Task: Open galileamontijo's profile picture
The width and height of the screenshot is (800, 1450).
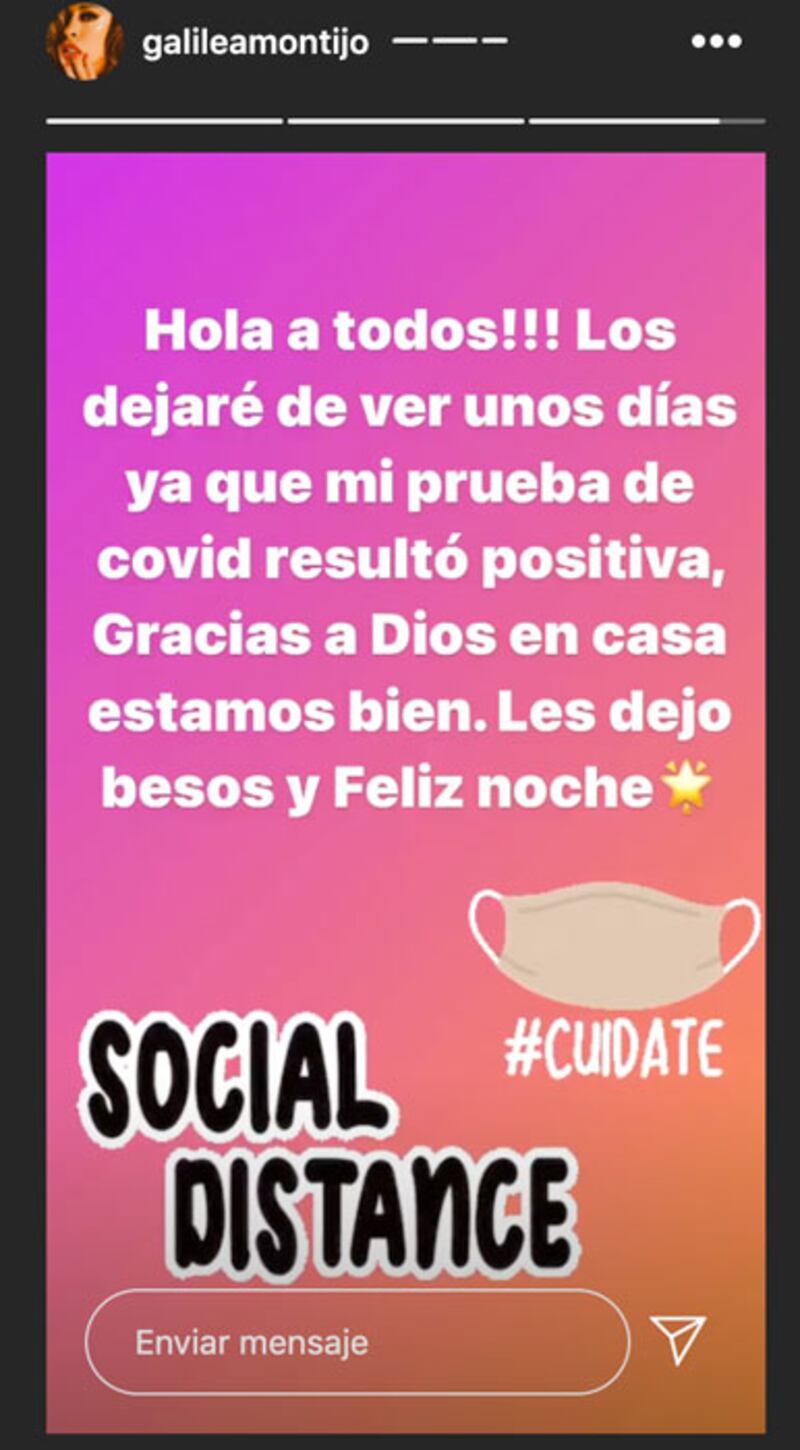Action: tap(84, 42)
